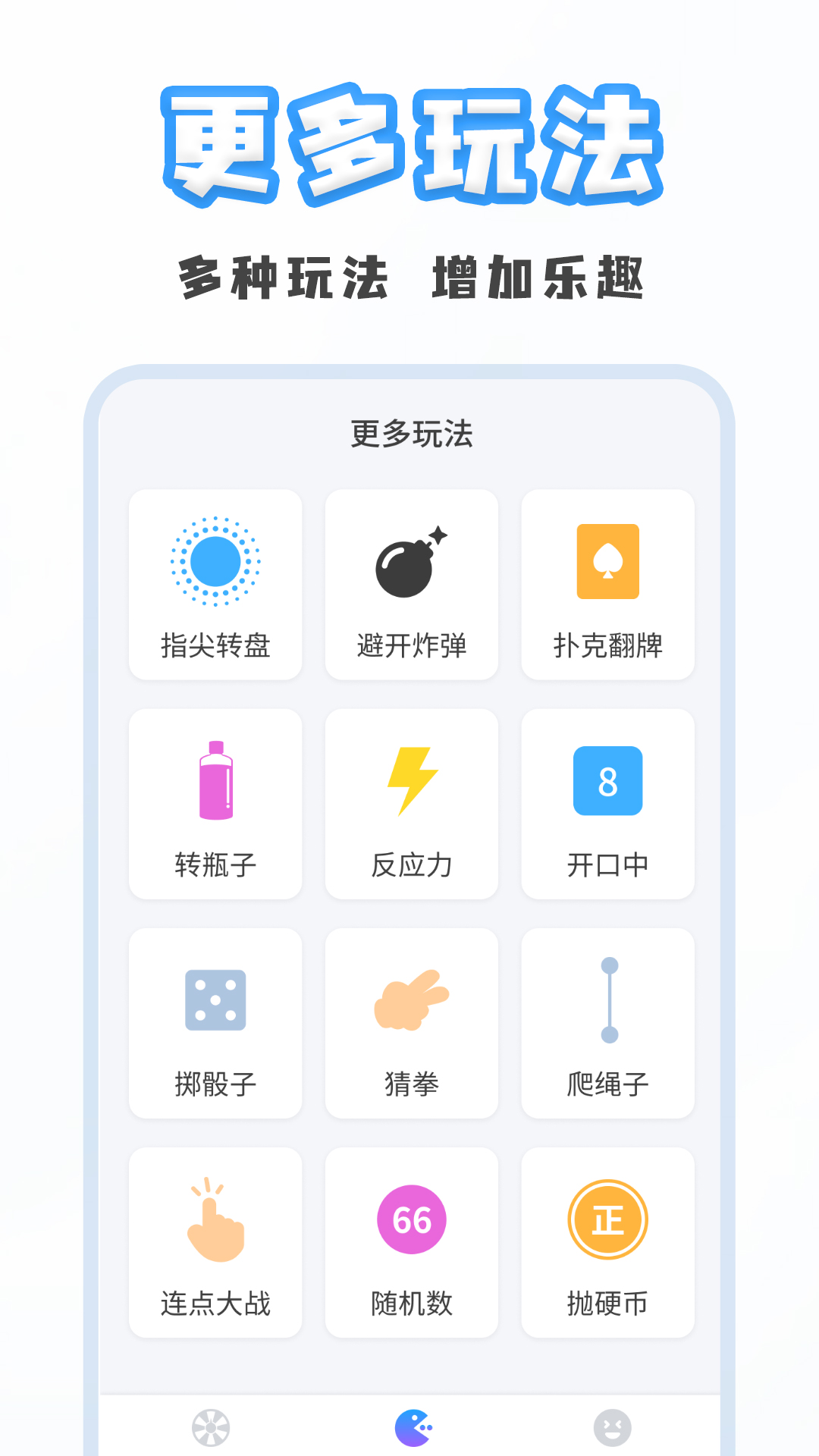Viewport: 819px width, 1456px height.
Task: Launch the 转瓶子 spin the bottle game
Action: point(215,804)
